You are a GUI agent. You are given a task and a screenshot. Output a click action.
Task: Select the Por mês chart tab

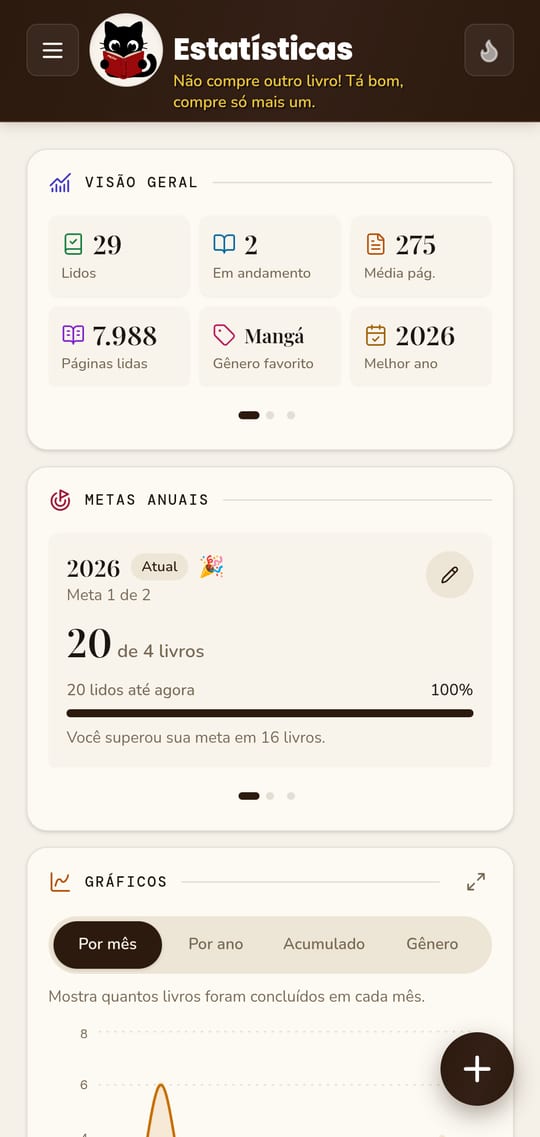[x=107, y=944]
